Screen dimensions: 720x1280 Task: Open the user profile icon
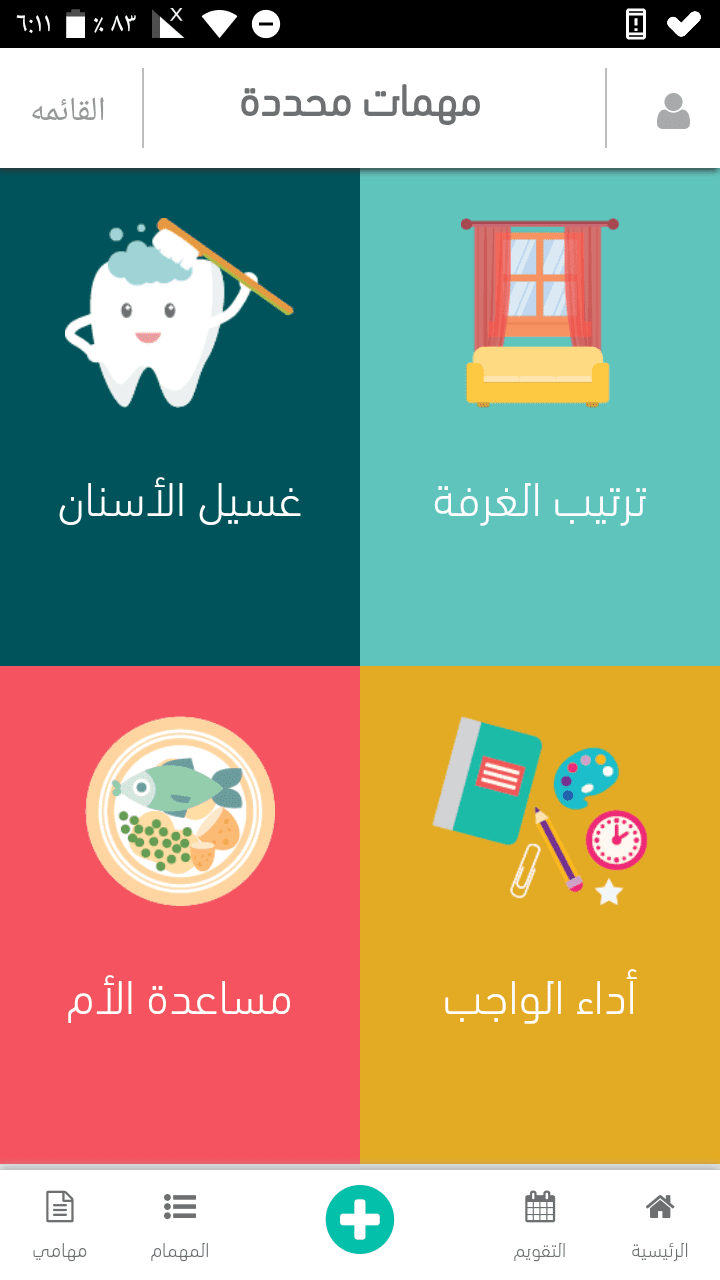[x=672, y=108]
